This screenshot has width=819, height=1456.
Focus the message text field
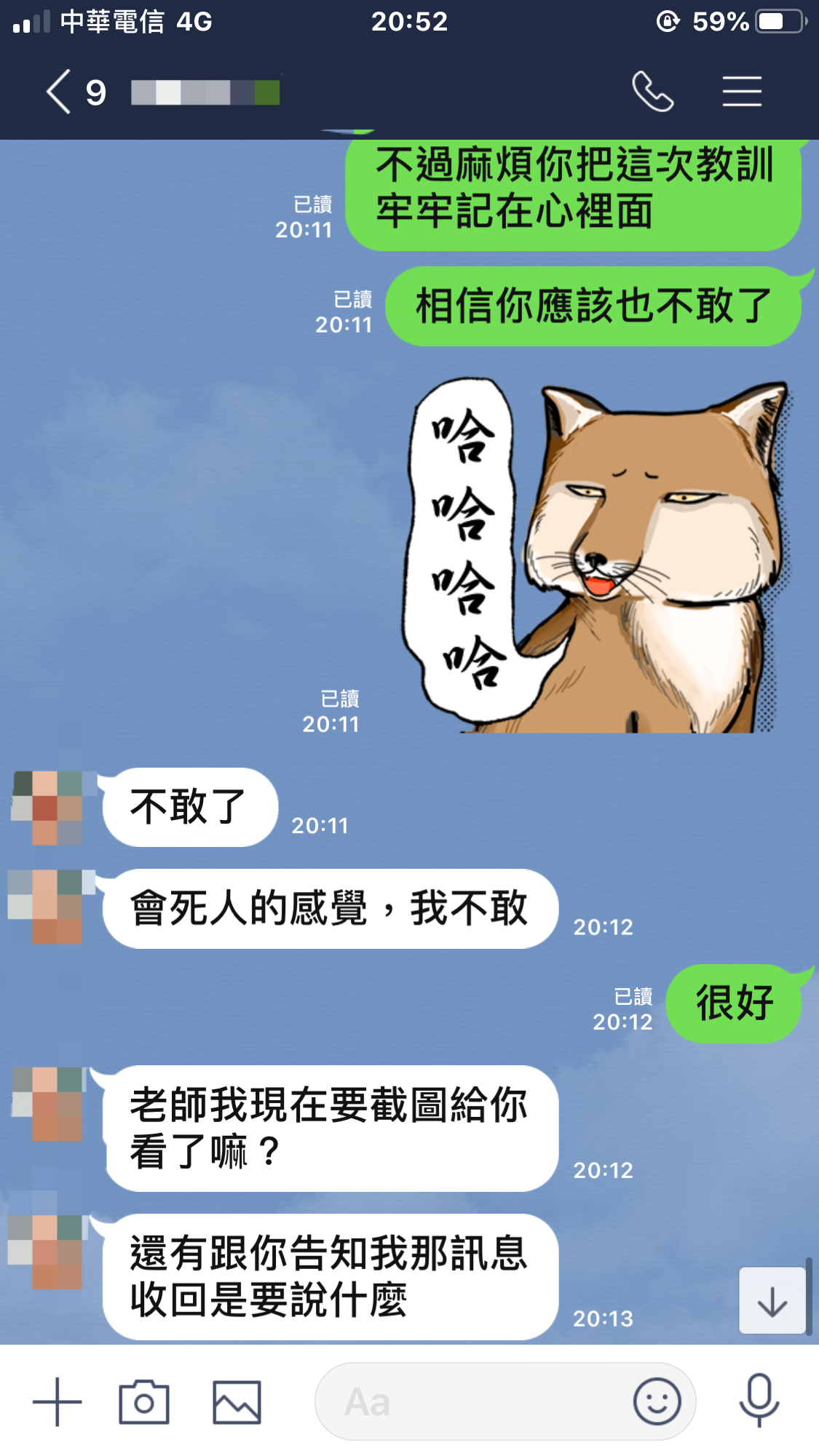point(473,1401)
